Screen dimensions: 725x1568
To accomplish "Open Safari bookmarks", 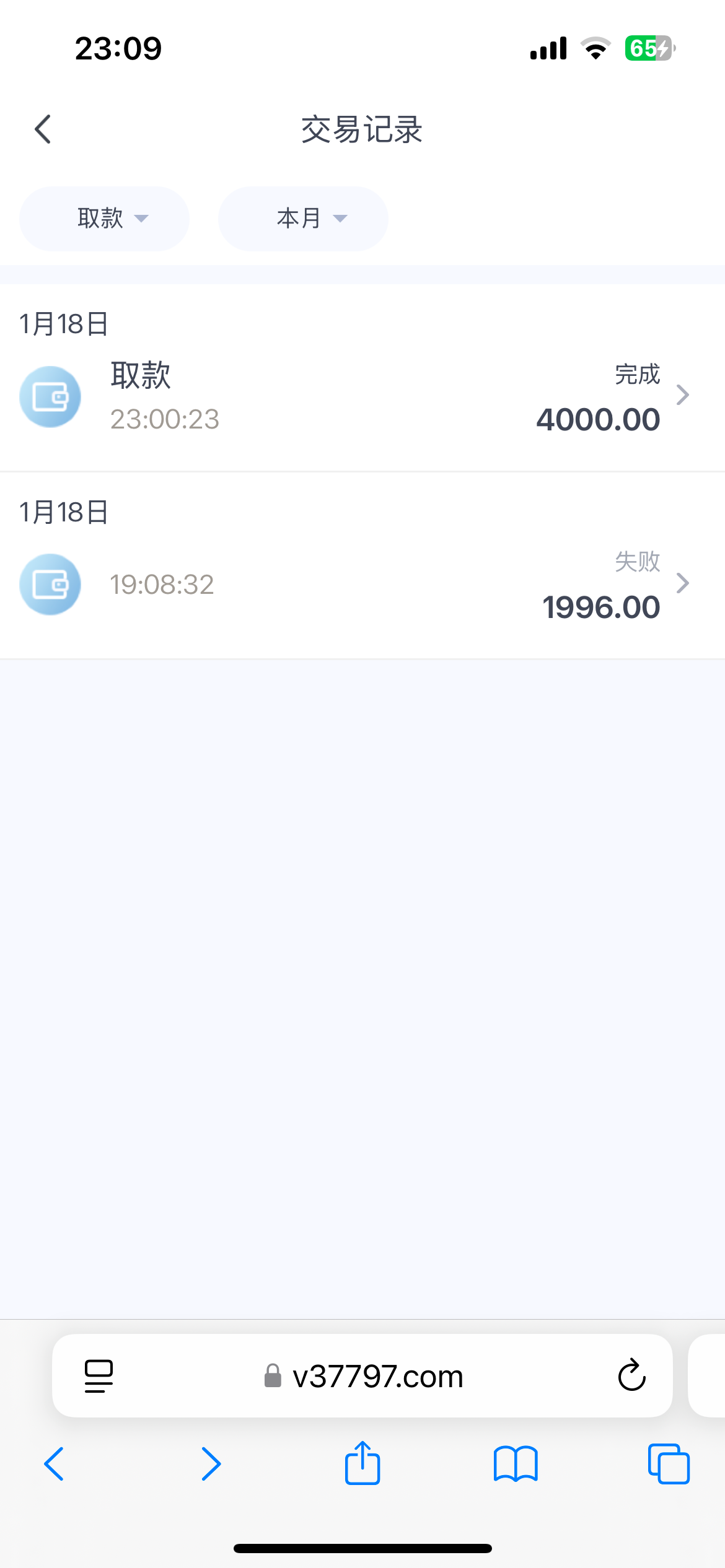I will [x=516, y=1465].
